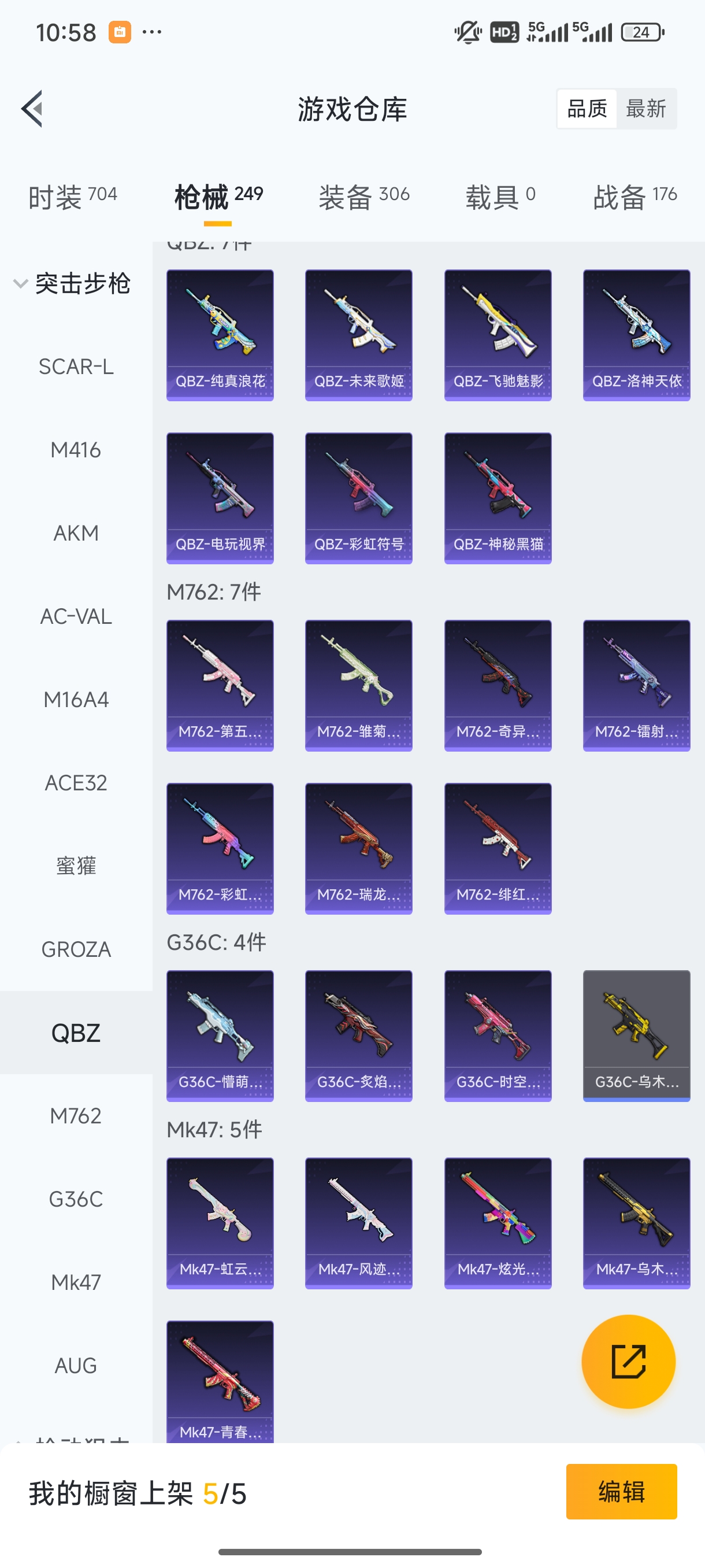This screenshot has height=1568, width=705.
Task: Select GROZA in the sidebar
Action: (76, 949)
